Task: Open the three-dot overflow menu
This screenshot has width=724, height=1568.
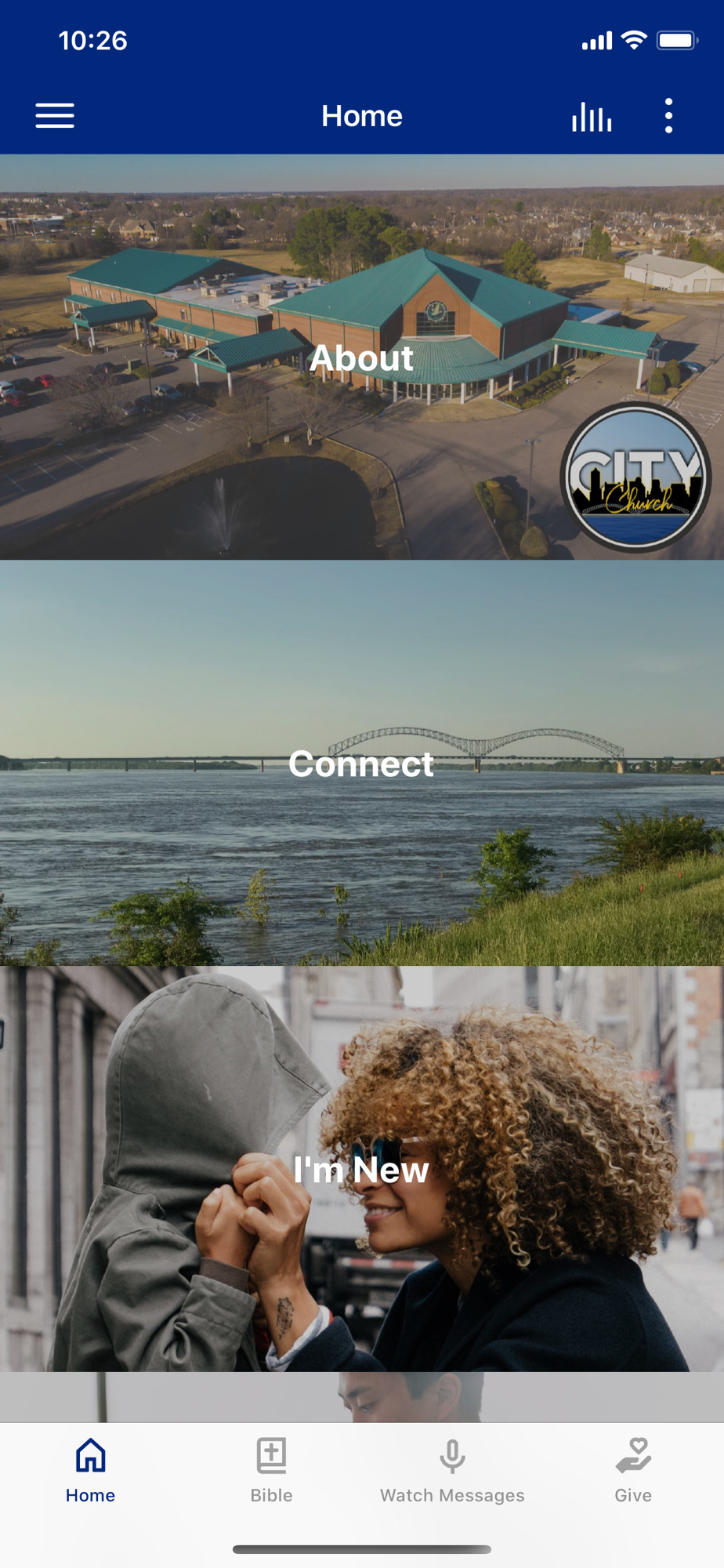Action: (668, 116)
